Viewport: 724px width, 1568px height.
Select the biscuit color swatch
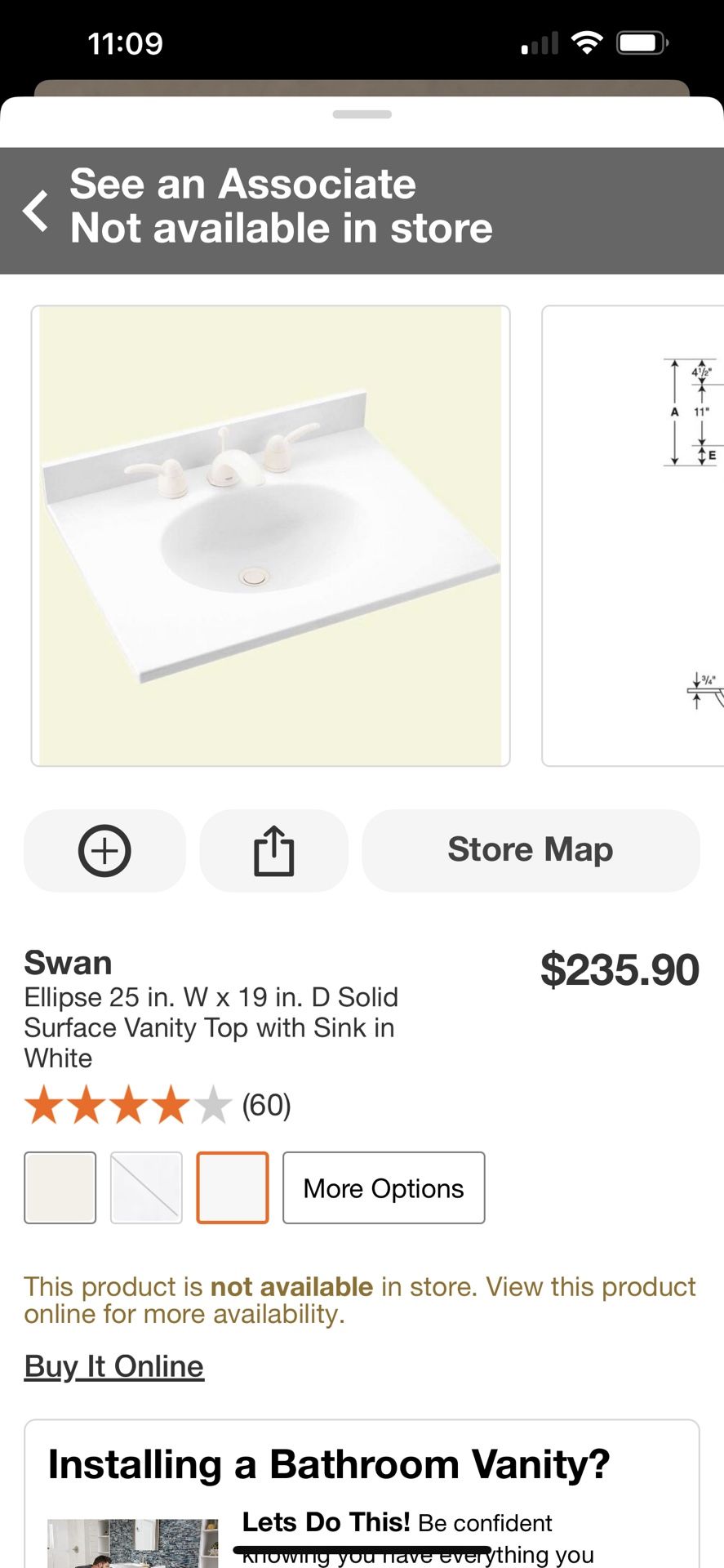pos(60,1188)
